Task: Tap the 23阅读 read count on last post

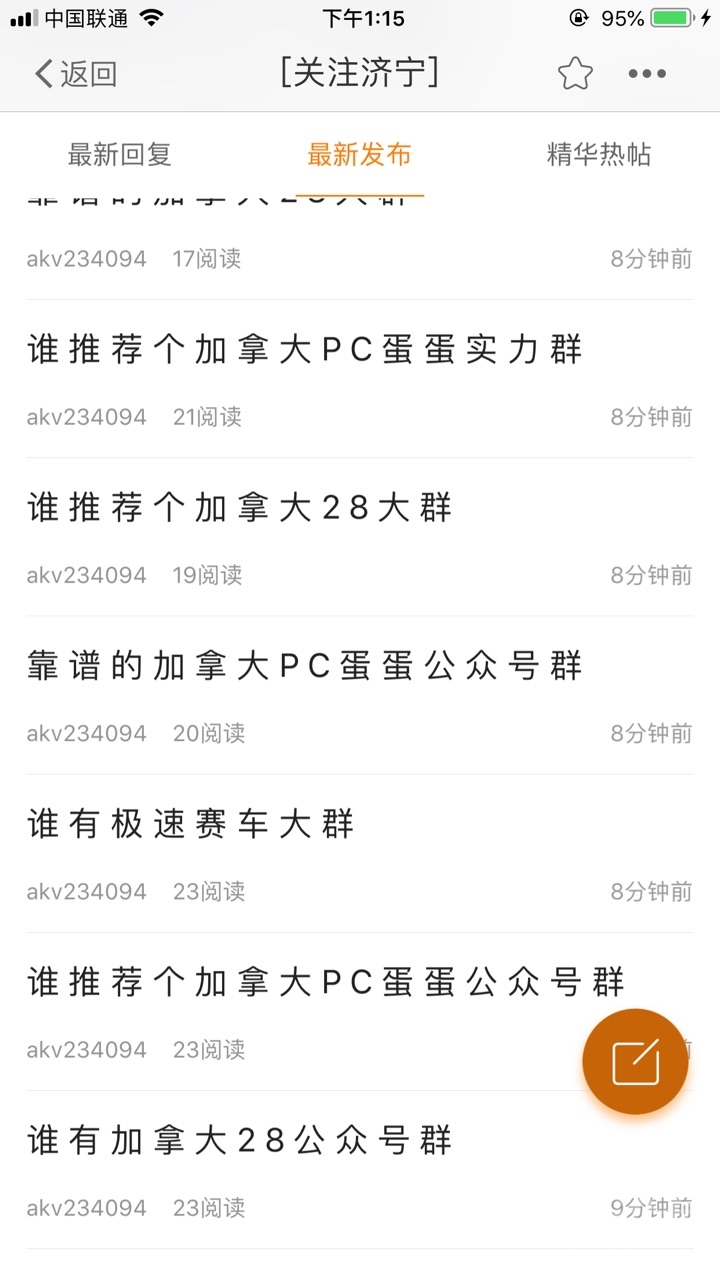Action: [207, 1207]
